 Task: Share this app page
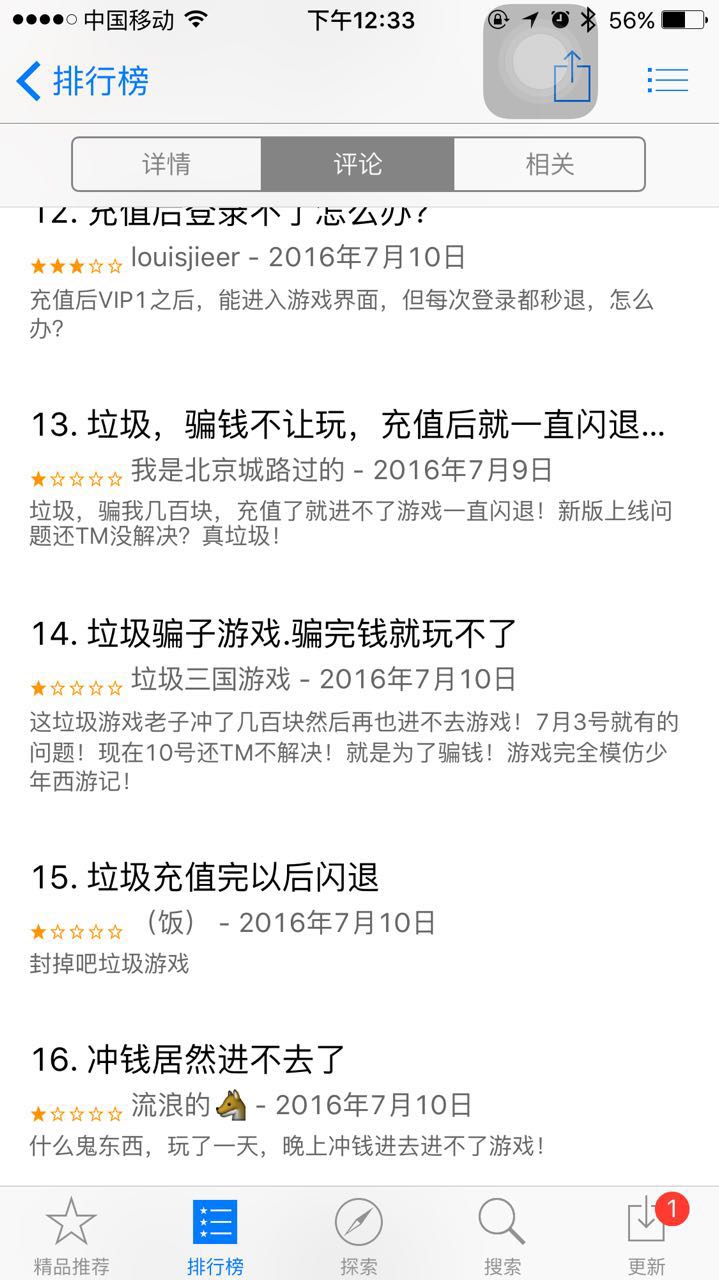573,77
